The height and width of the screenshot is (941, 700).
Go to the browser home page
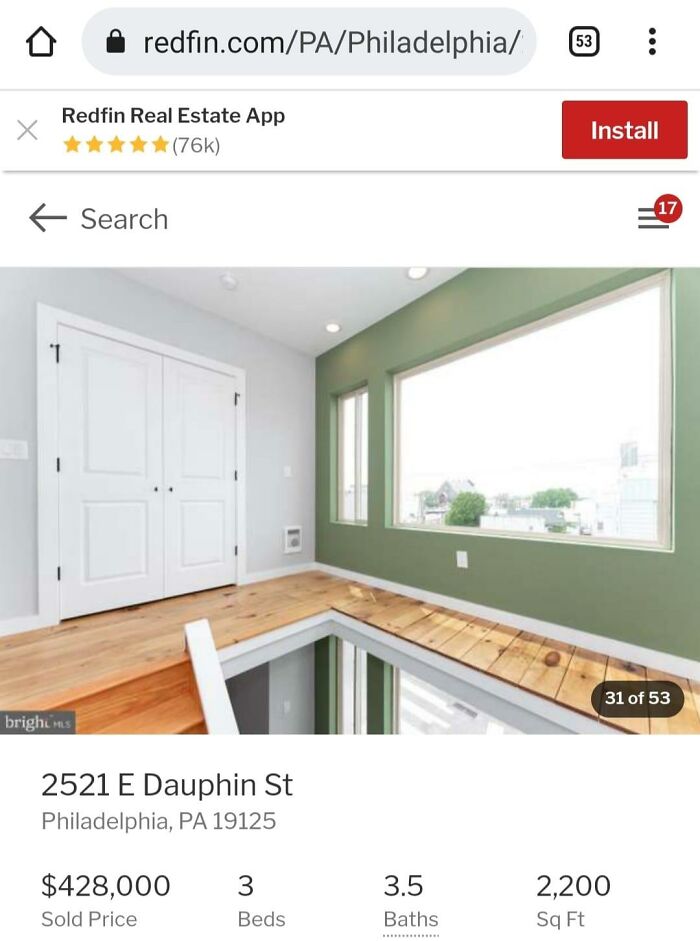pos(41,42)
